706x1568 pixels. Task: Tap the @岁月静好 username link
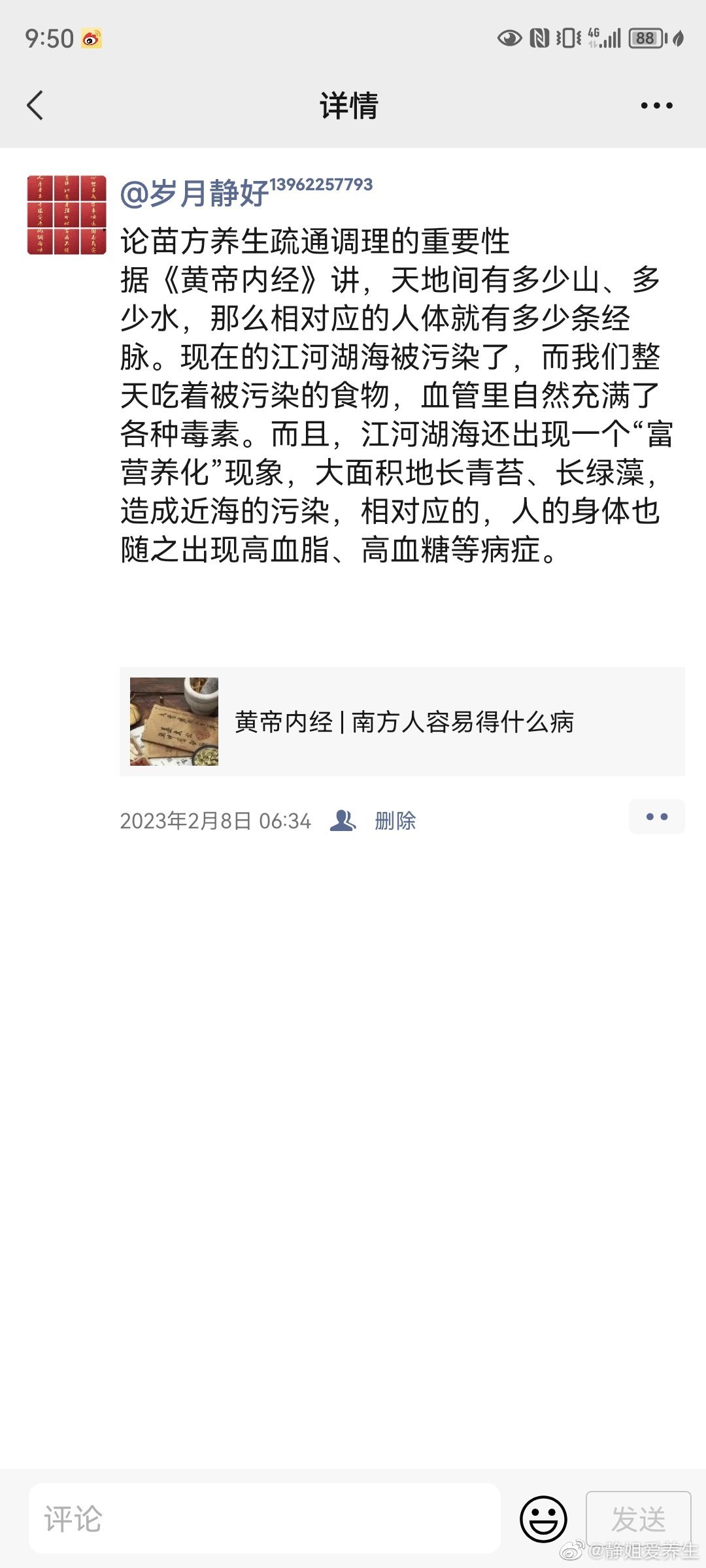click(x=195, y=193)
